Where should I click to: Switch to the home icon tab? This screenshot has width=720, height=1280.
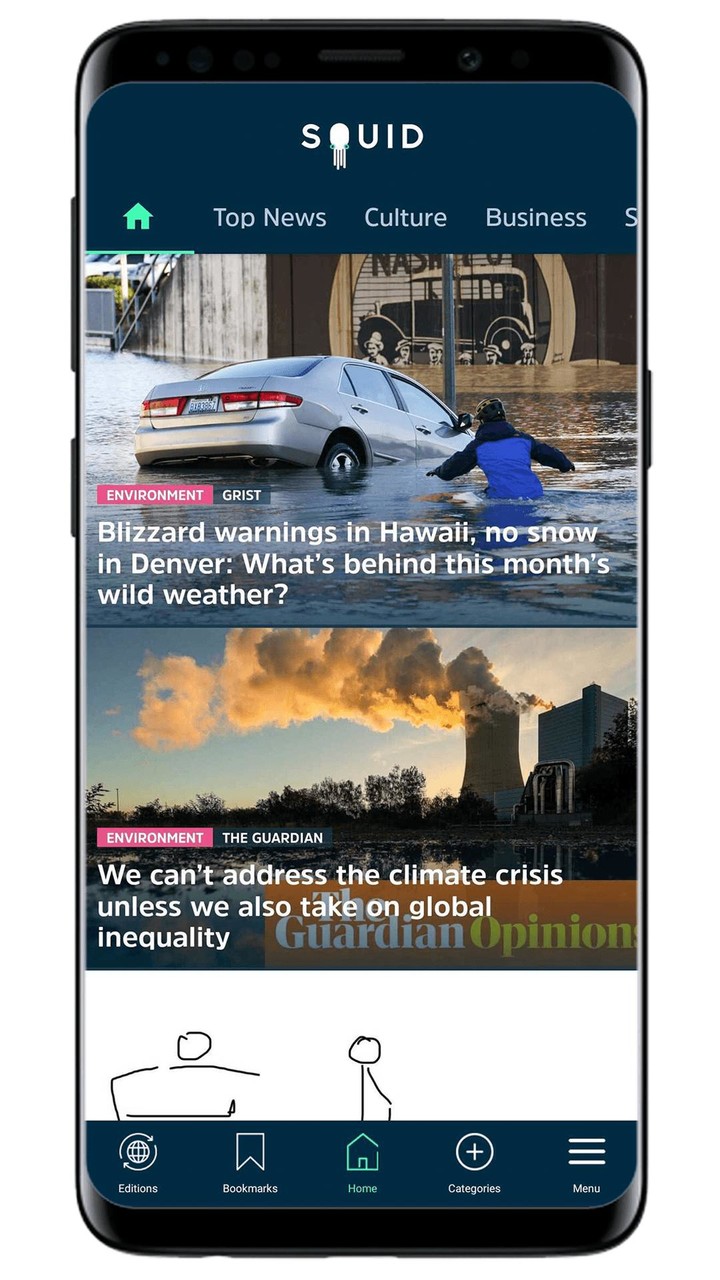138,217
